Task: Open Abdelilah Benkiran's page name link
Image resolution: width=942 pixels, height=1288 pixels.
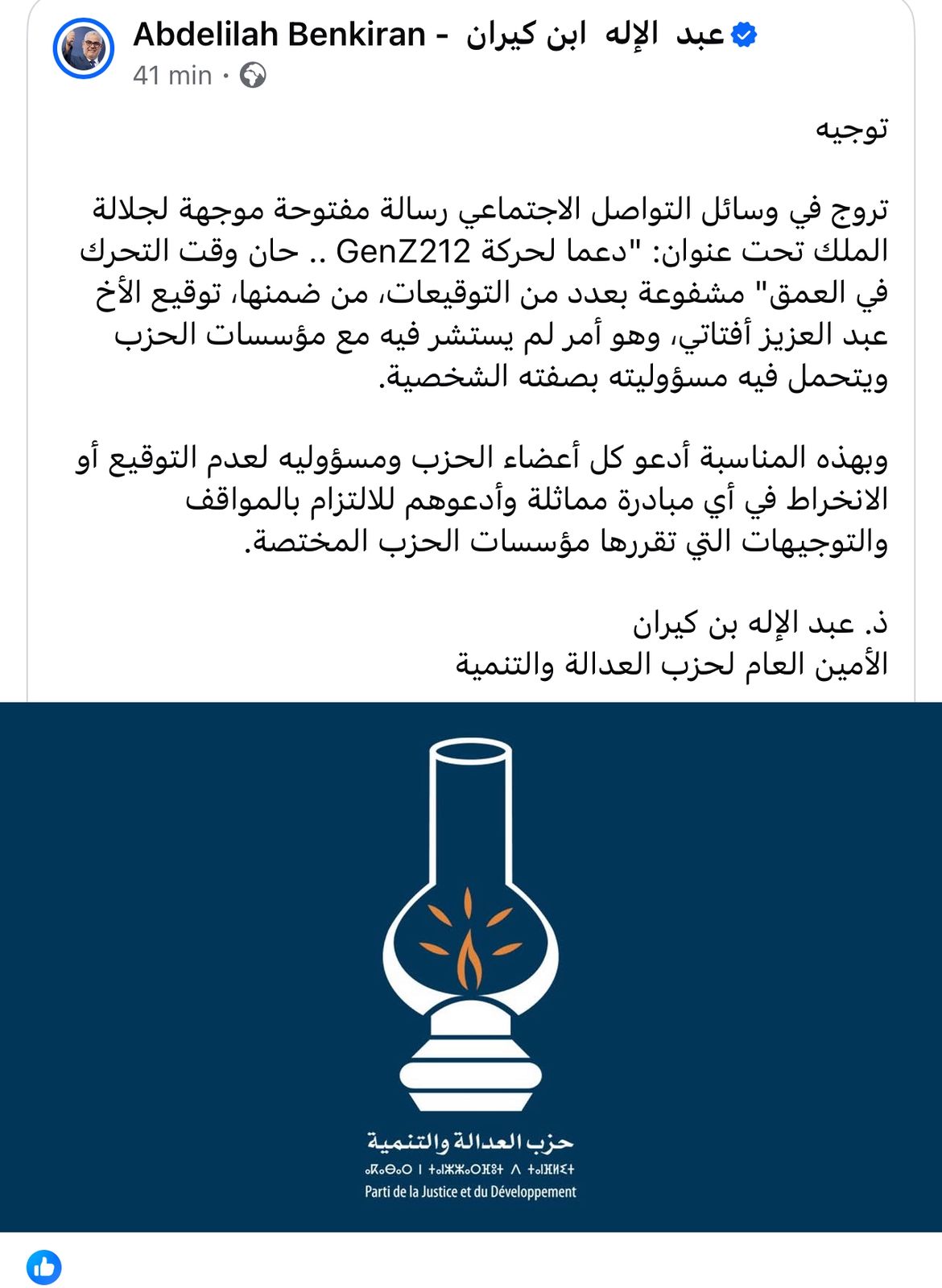Action: (x=278, y=35)
